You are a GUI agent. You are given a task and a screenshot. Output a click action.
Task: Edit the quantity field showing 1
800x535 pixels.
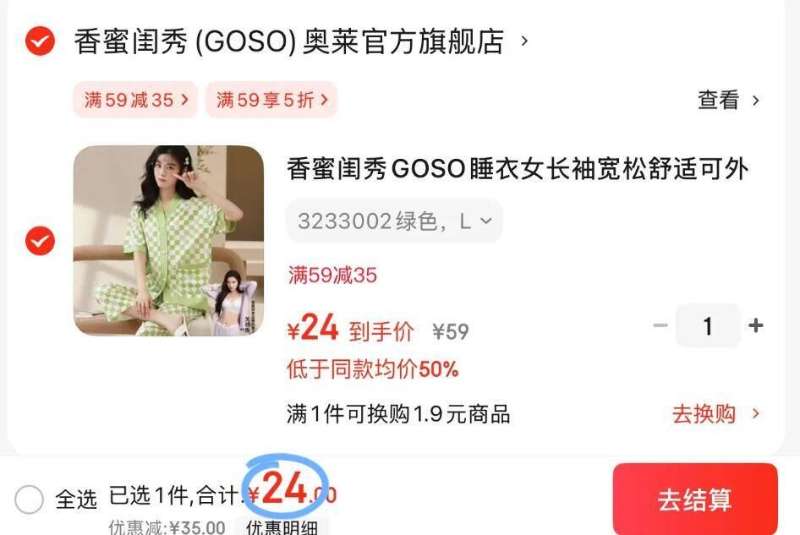pyautogui.click(x=708, y=326)
